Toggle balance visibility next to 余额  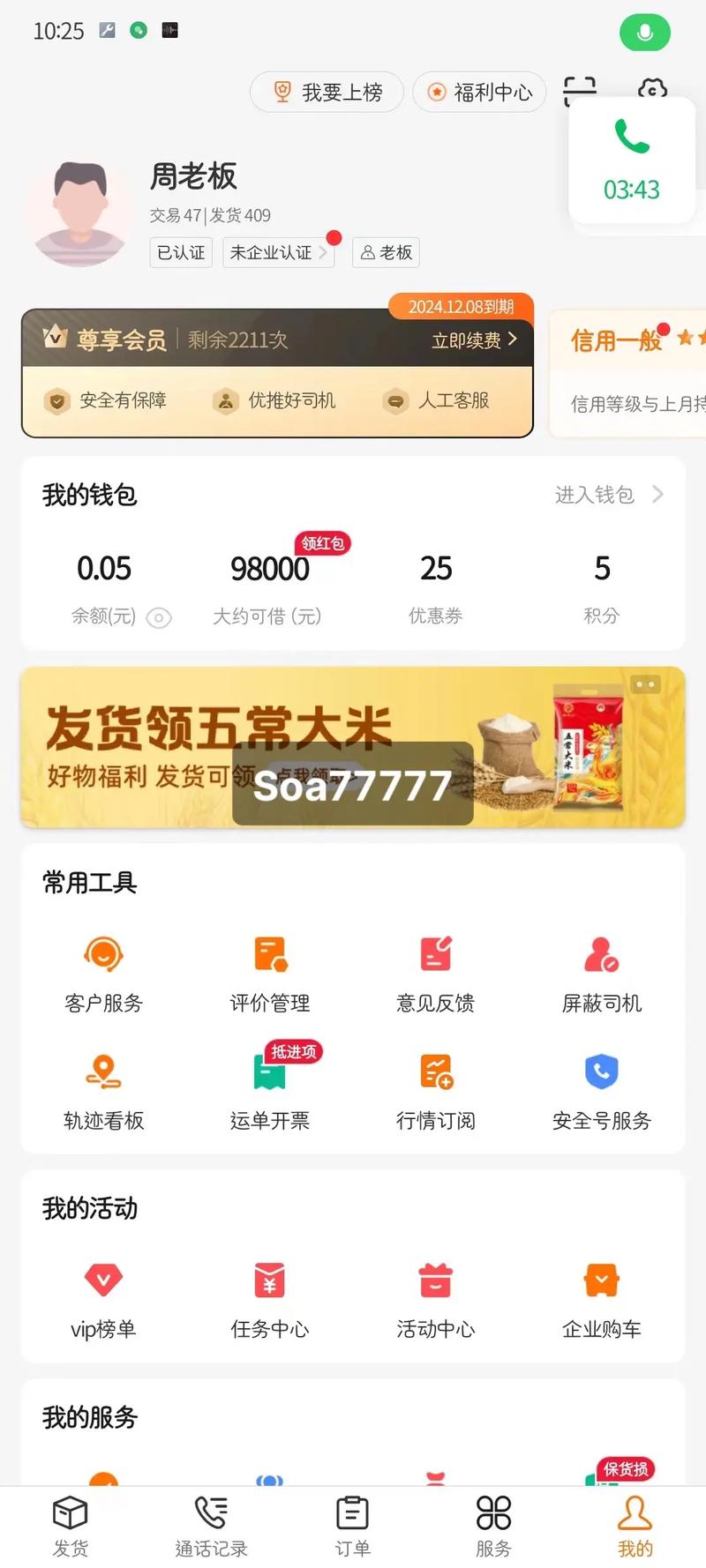pos(159,618)
